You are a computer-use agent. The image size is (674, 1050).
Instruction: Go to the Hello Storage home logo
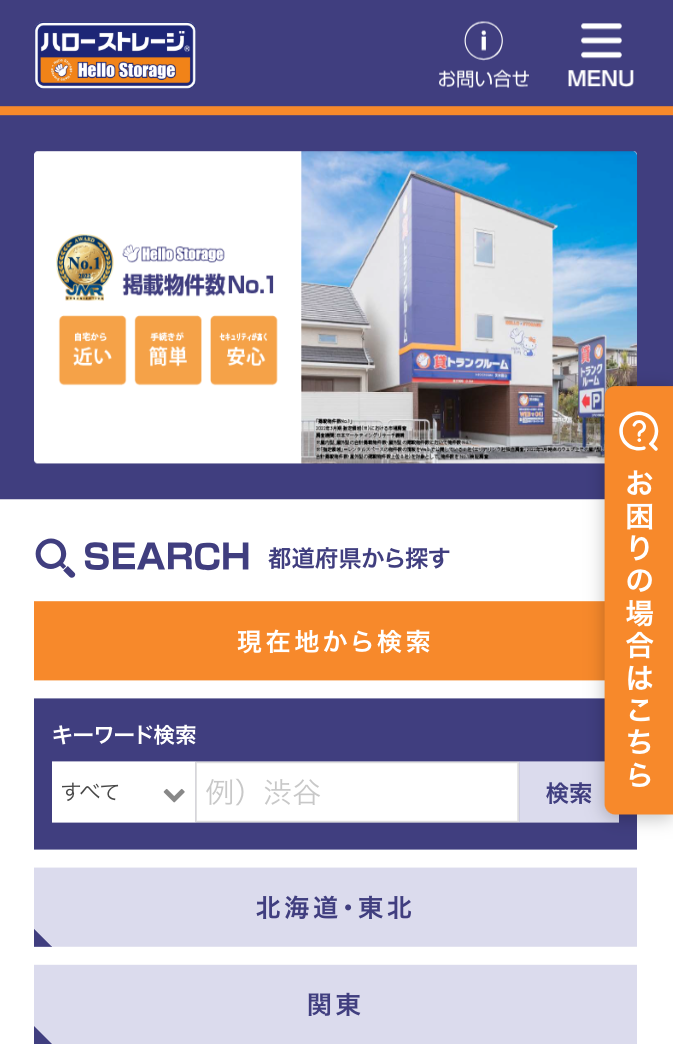[x=115, y=56]
